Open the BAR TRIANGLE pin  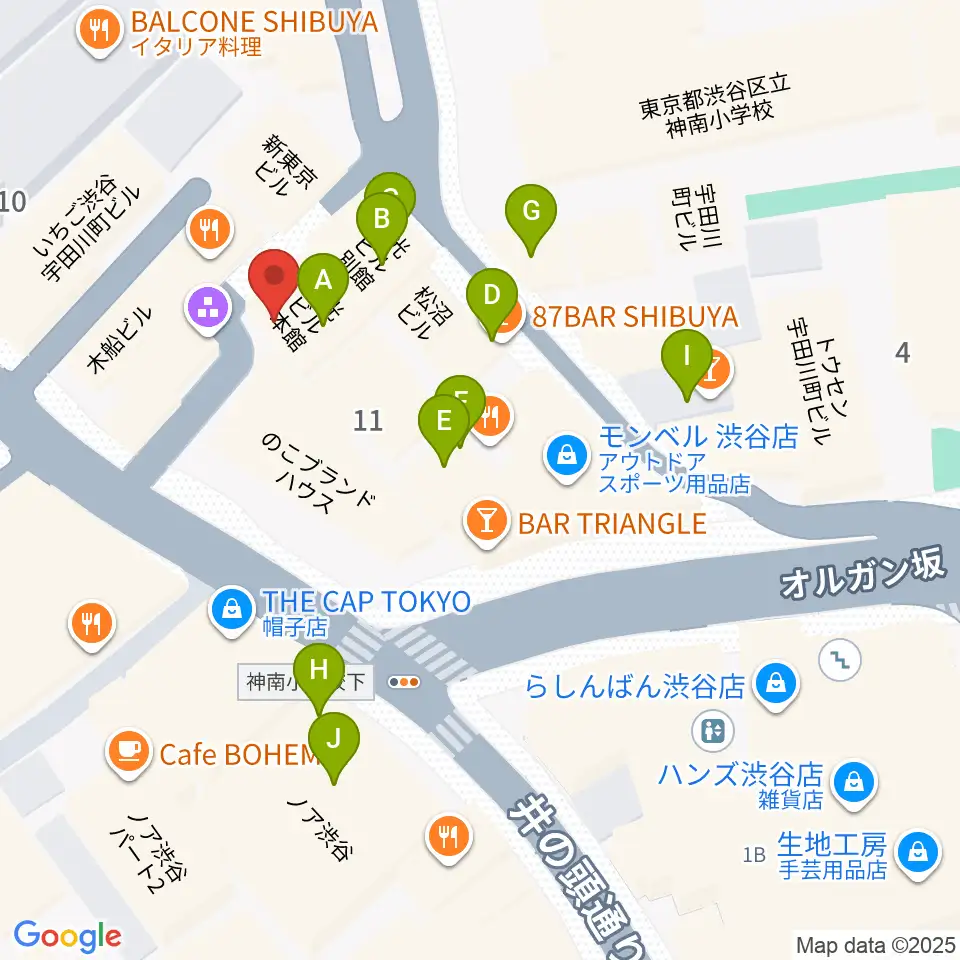point(487,522)
